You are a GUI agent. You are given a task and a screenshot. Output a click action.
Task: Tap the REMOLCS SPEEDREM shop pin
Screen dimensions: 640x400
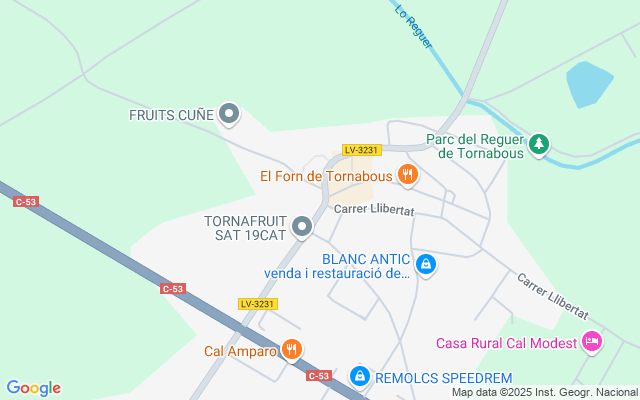(359, 377)
